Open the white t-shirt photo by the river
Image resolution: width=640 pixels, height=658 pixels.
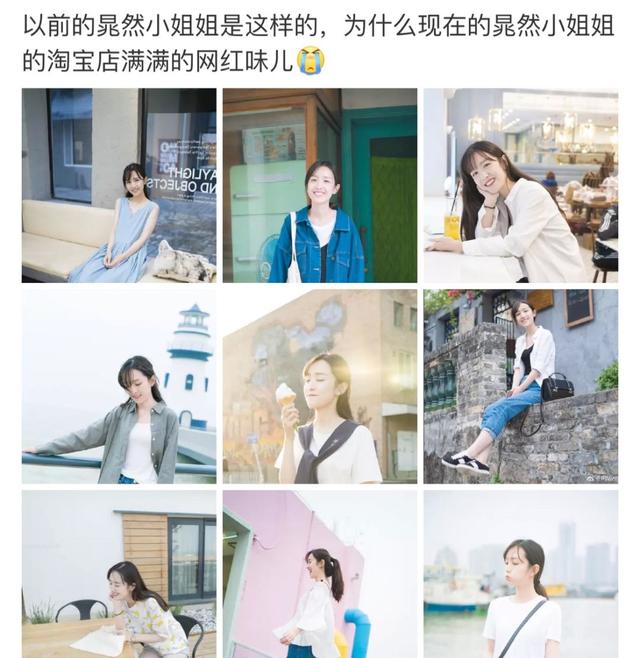(x=520, y=574)
